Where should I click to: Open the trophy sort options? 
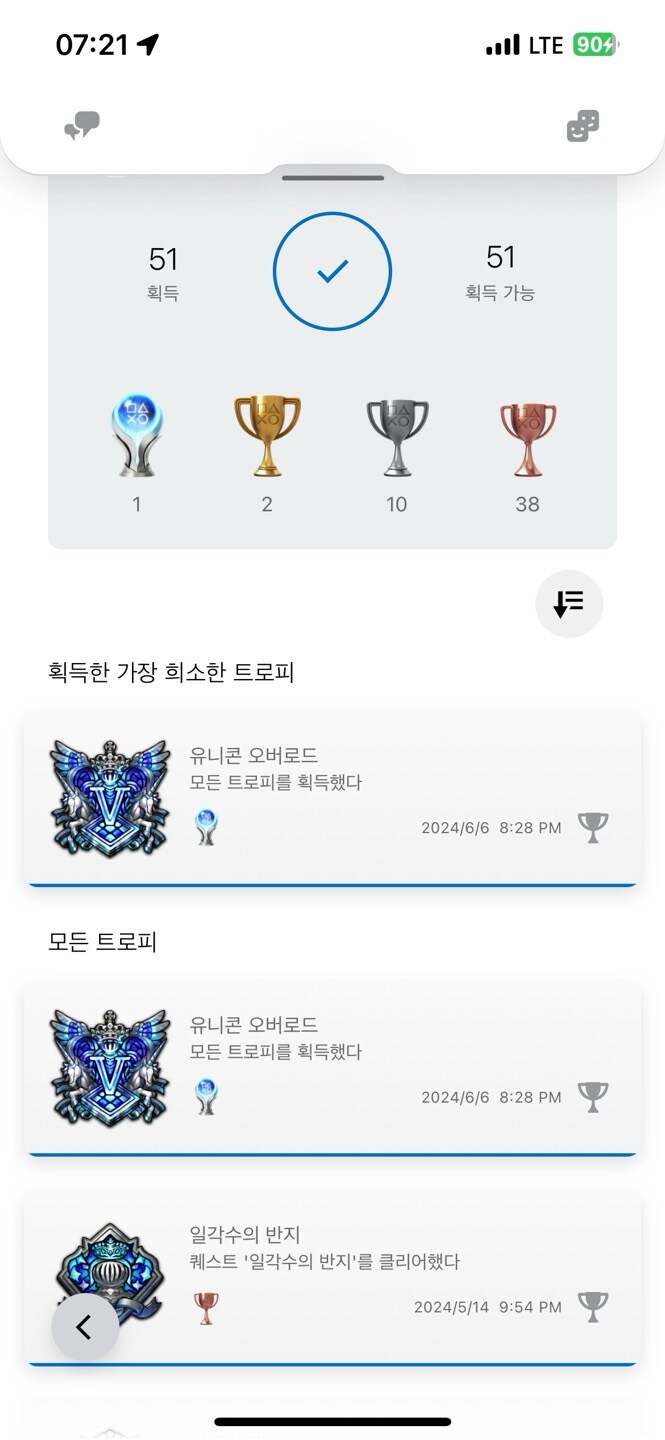[x=569, y=604]
